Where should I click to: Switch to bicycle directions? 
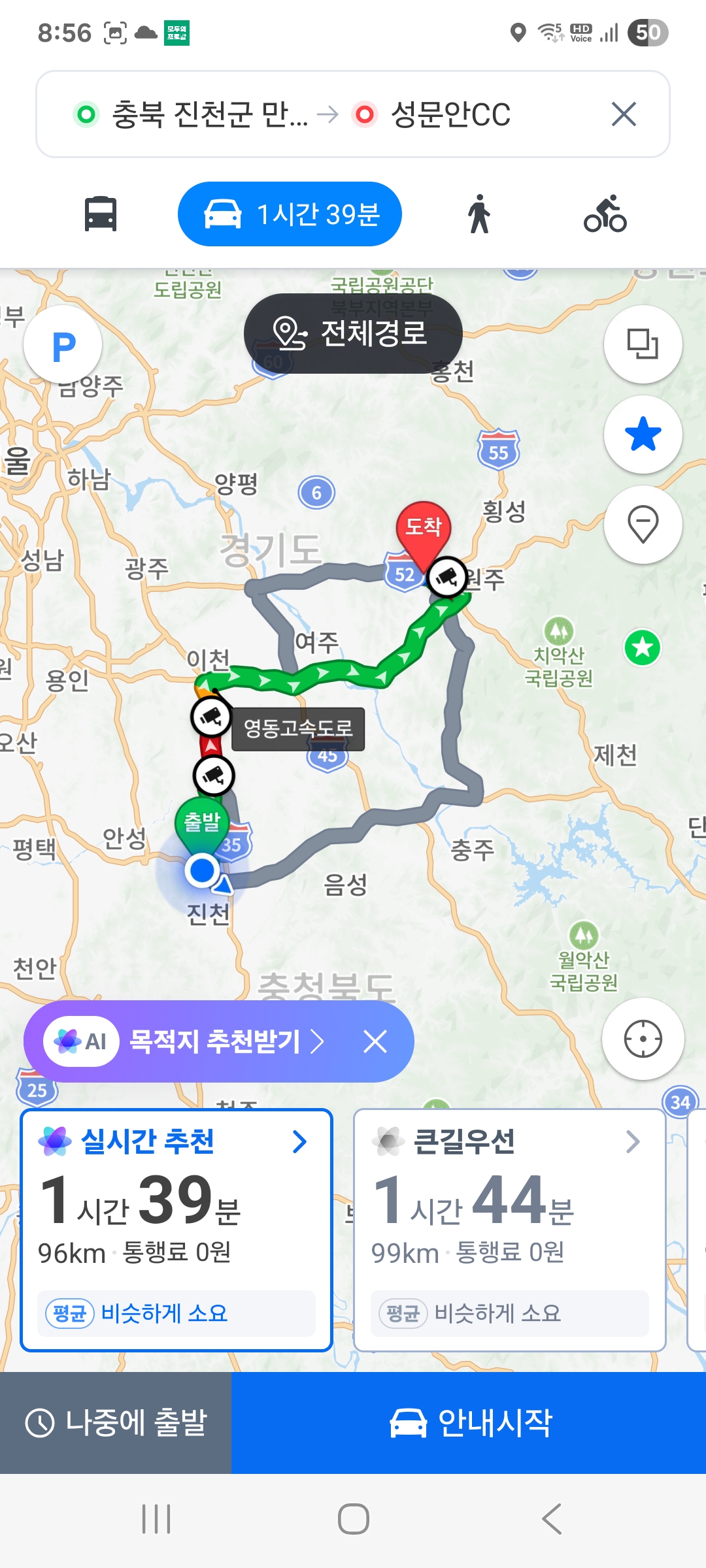[605, 214]
